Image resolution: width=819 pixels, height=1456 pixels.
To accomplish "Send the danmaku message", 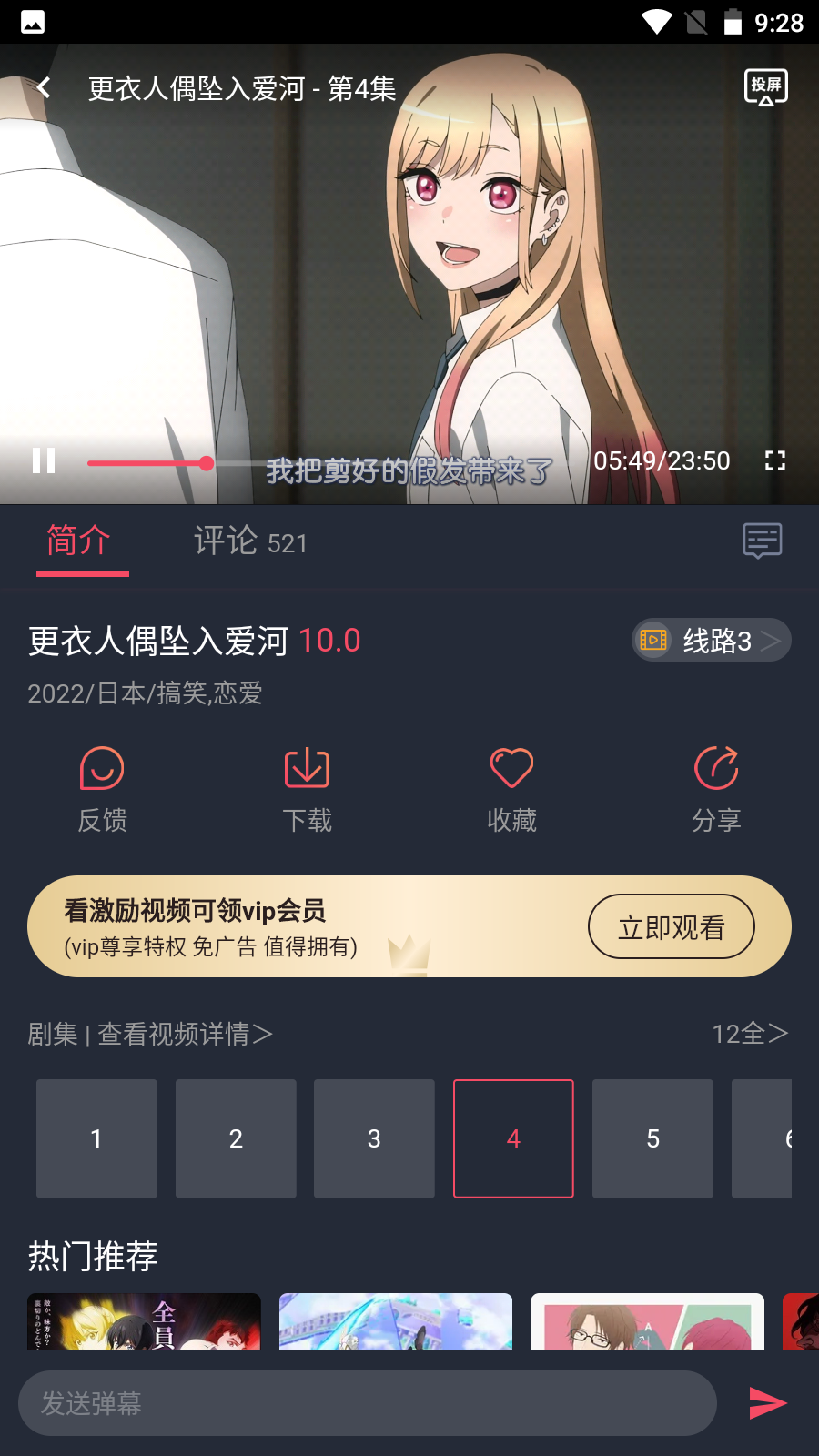I will [x=767, y=1403].
